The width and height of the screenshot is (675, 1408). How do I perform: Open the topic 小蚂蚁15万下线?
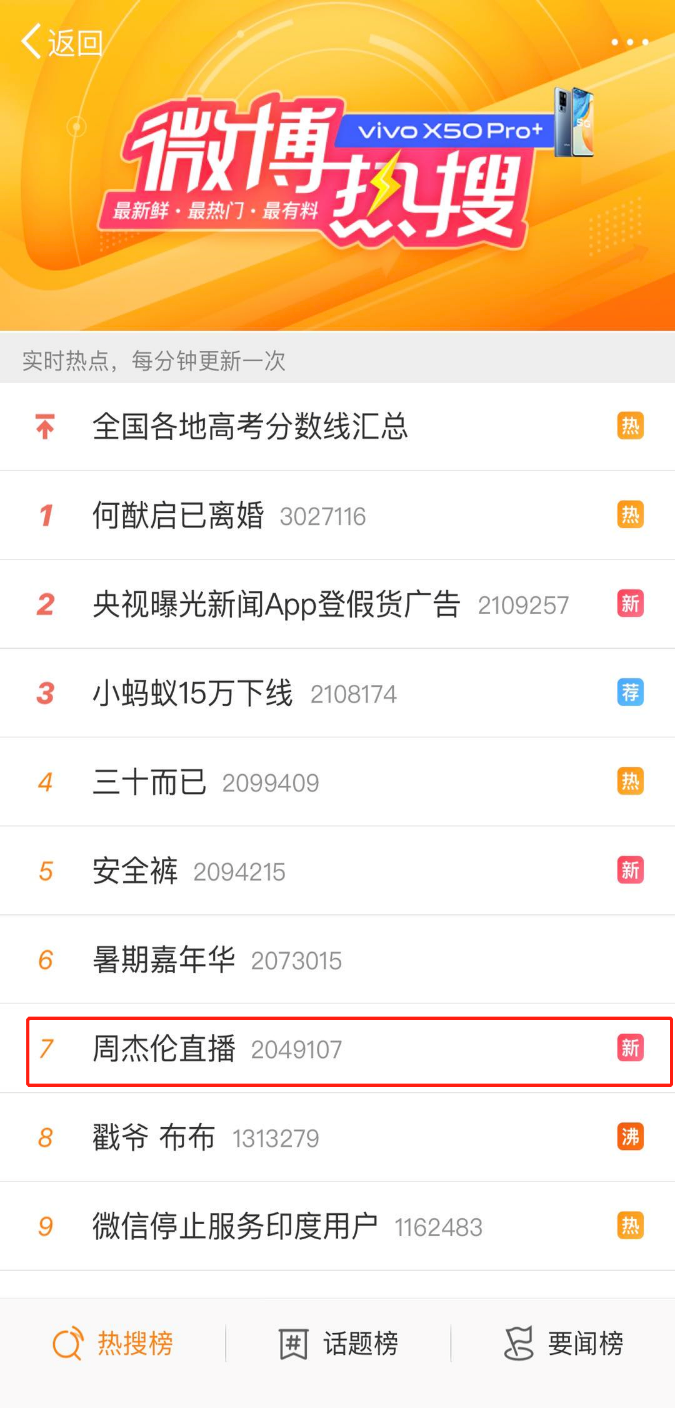click(193, 693)
